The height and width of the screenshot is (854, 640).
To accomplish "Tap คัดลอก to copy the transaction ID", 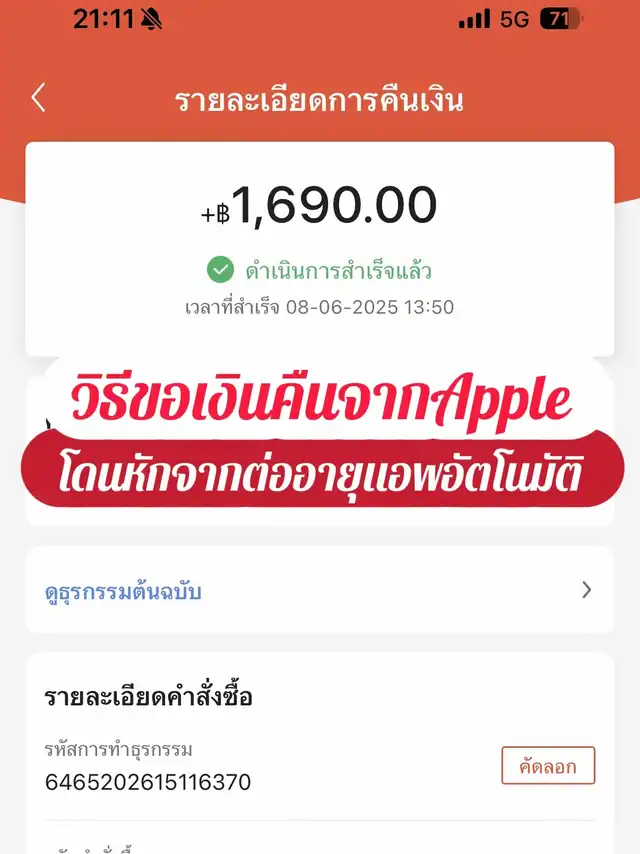I will [547, 765].
